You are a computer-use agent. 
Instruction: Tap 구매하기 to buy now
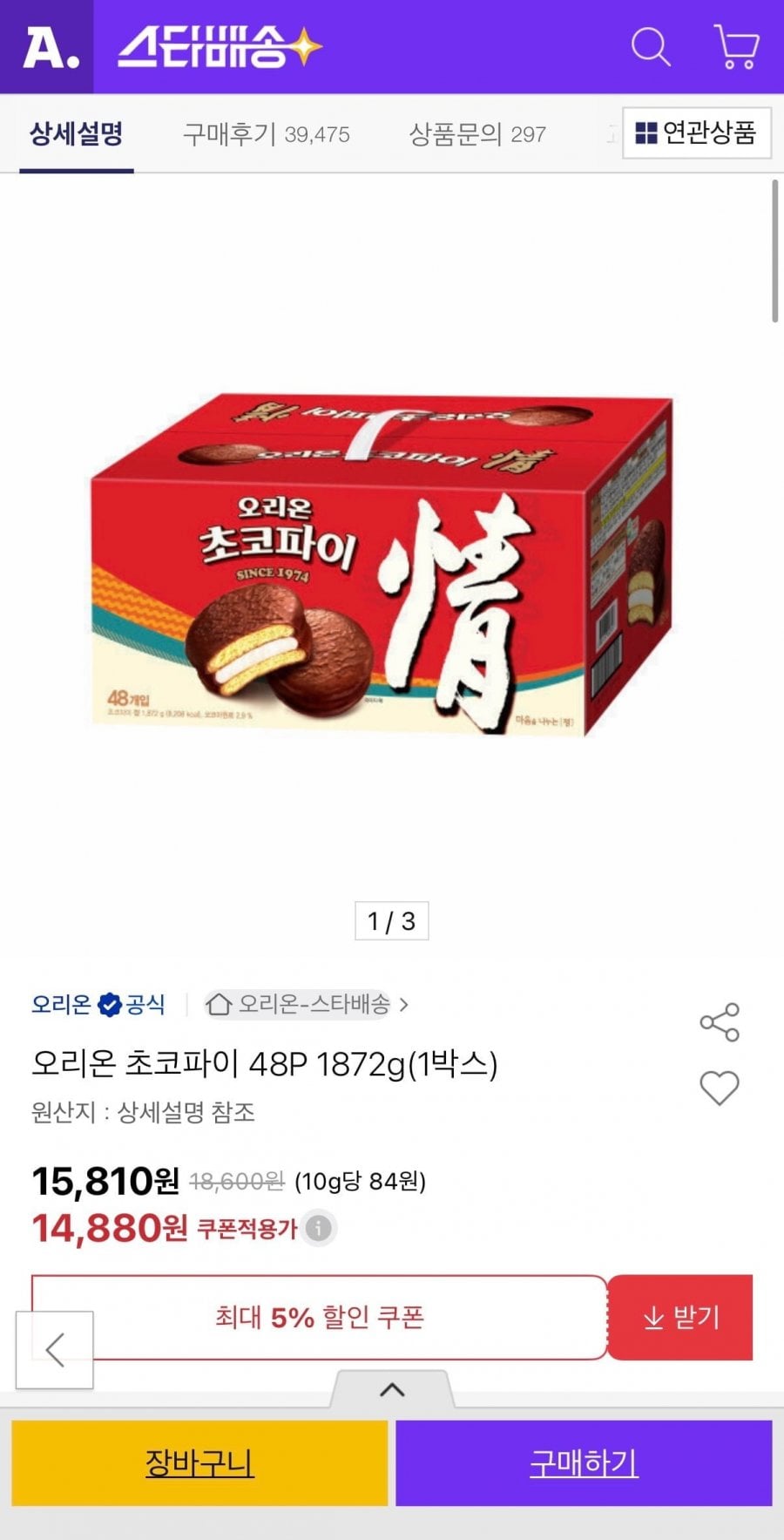(x=584, y=1462)
